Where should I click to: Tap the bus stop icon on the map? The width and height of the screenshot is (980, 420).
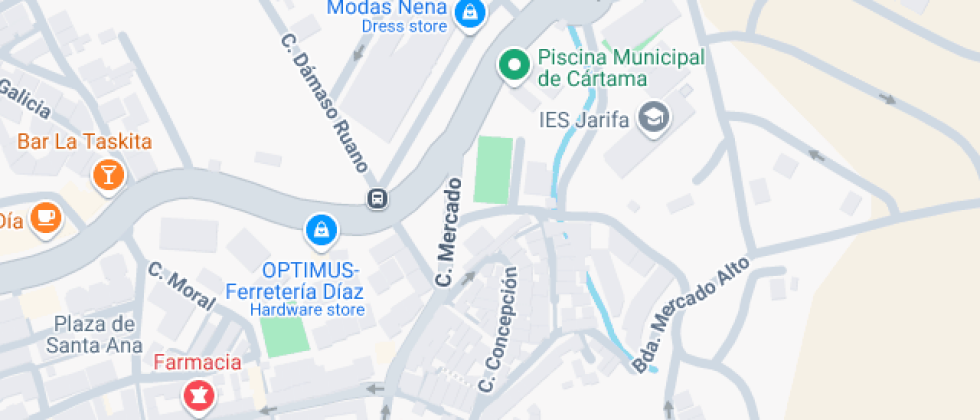378,198
